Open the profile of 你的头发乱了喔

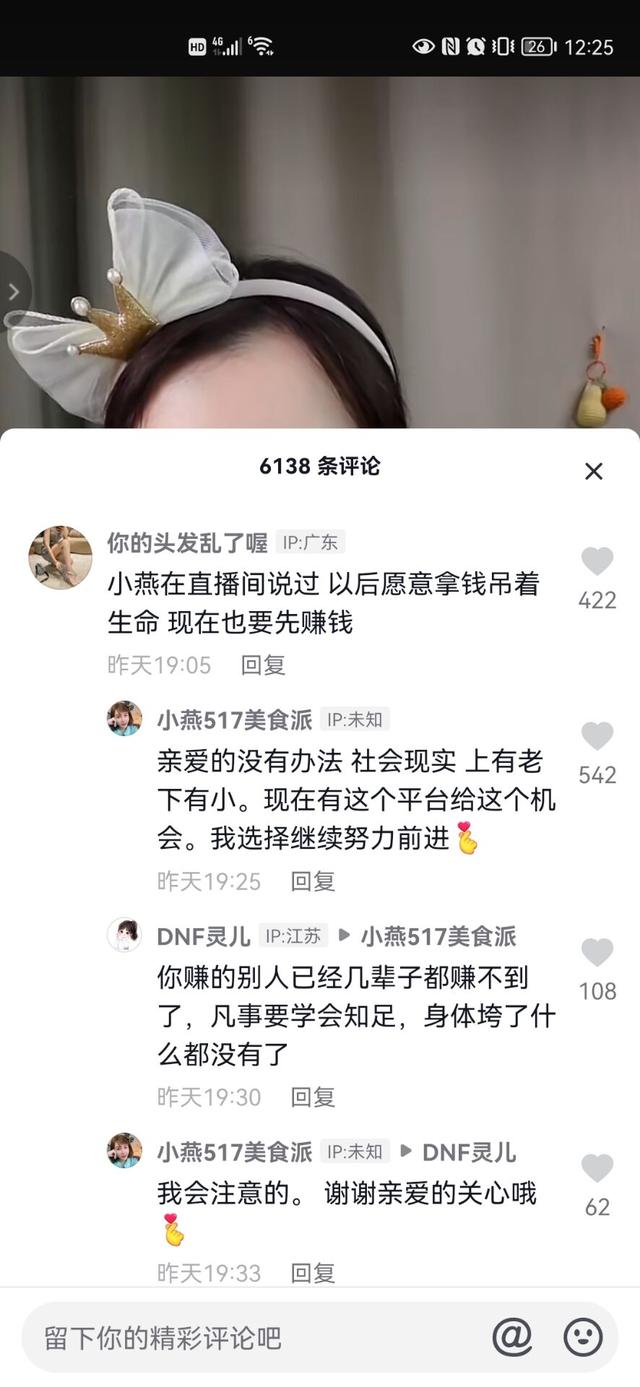[x=60, y=557]
